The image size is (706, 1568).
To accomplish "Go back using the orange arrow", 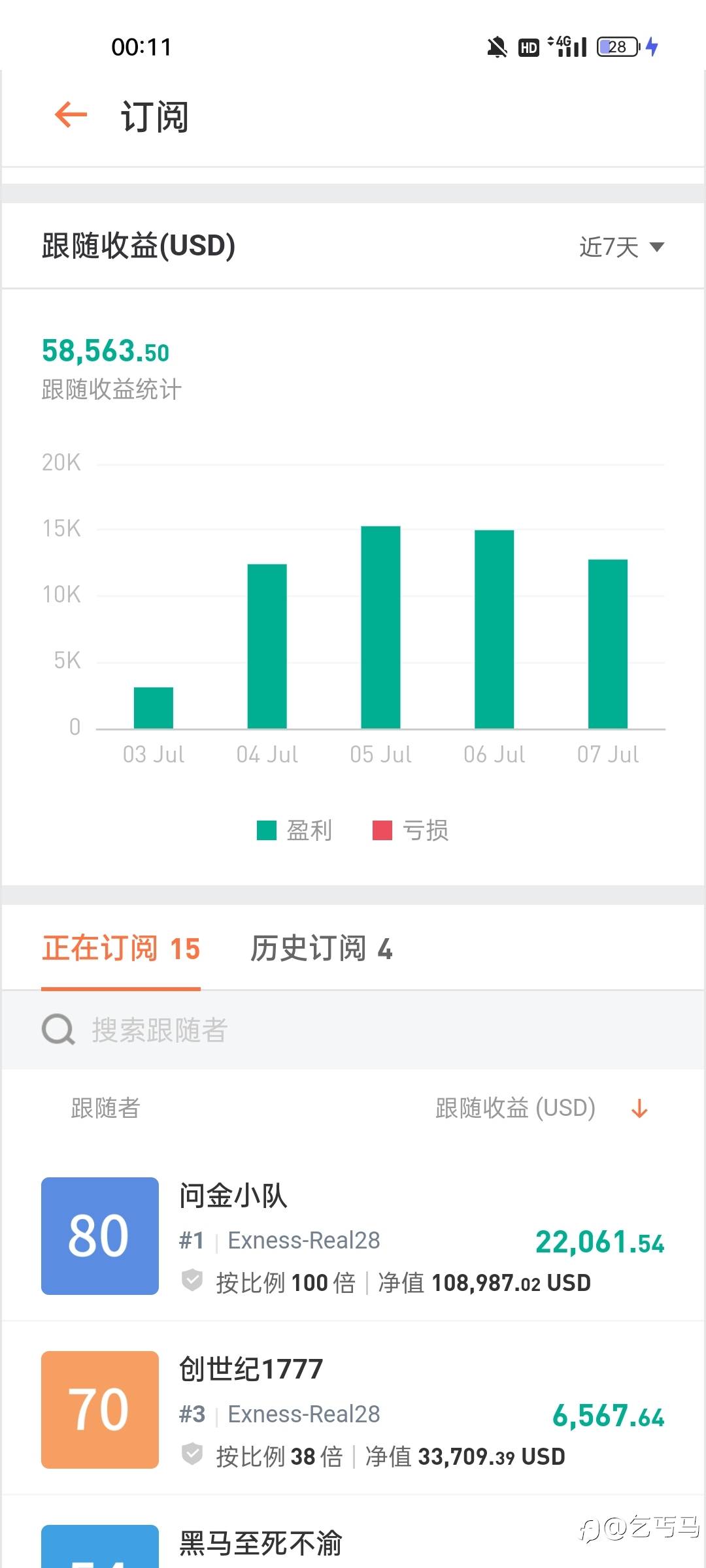I will [x=71, y=116].
